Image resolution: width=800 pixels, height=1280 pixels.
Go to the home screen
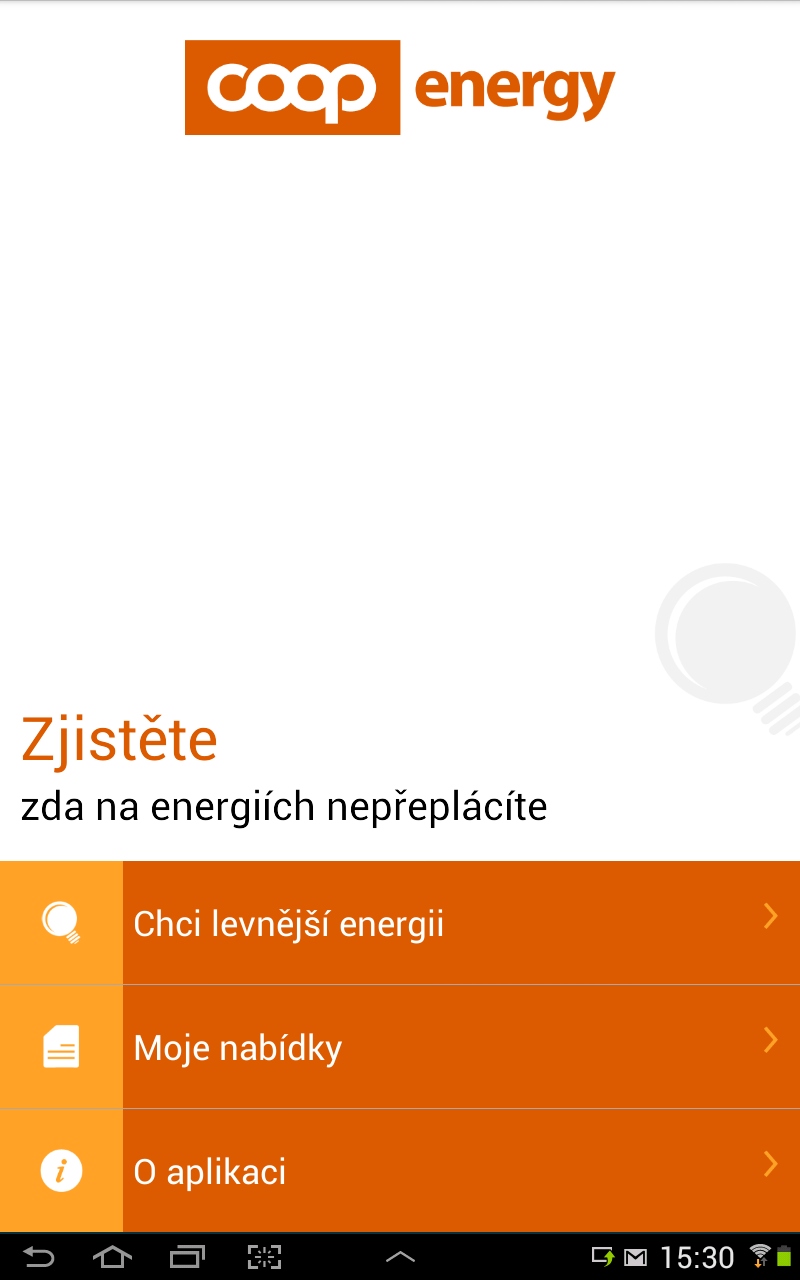112,1257
